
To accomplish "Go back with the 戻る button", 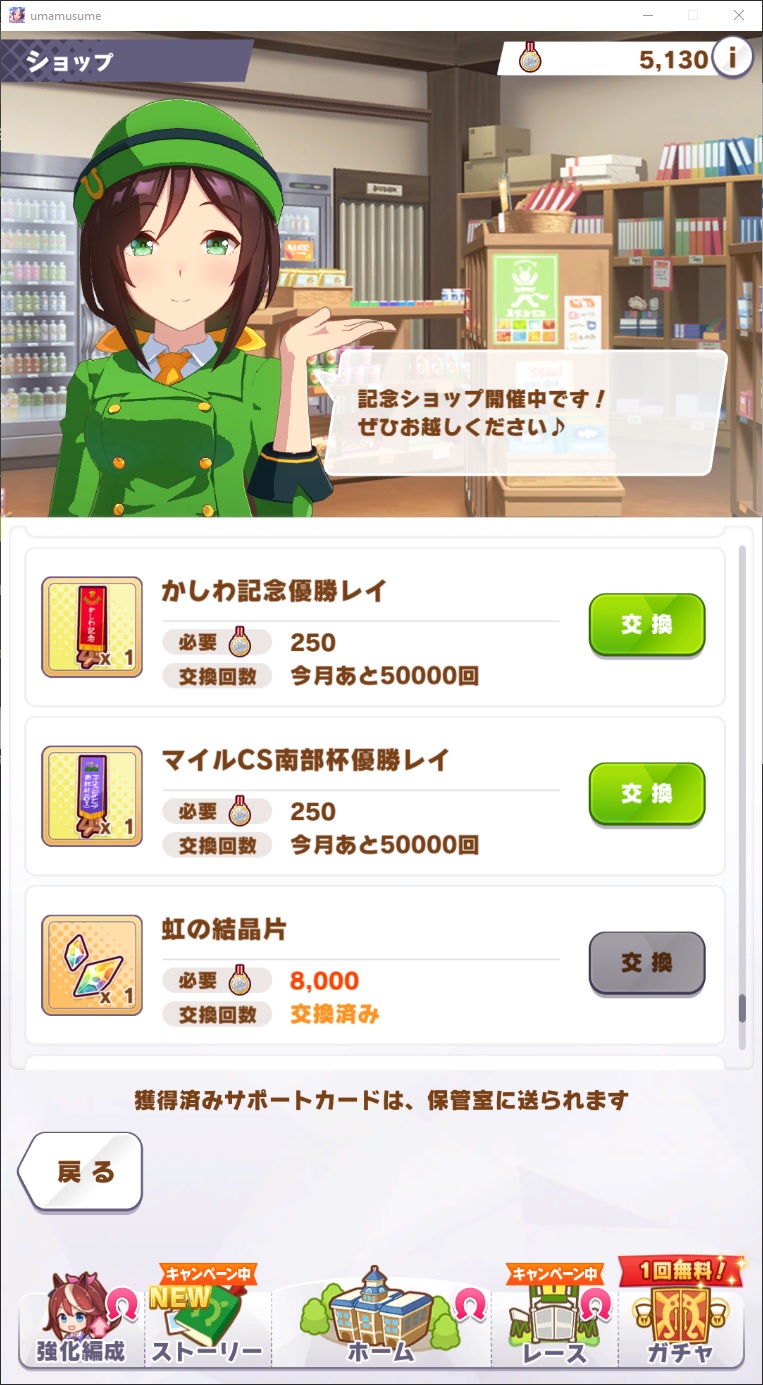I will coord(81,1171).
